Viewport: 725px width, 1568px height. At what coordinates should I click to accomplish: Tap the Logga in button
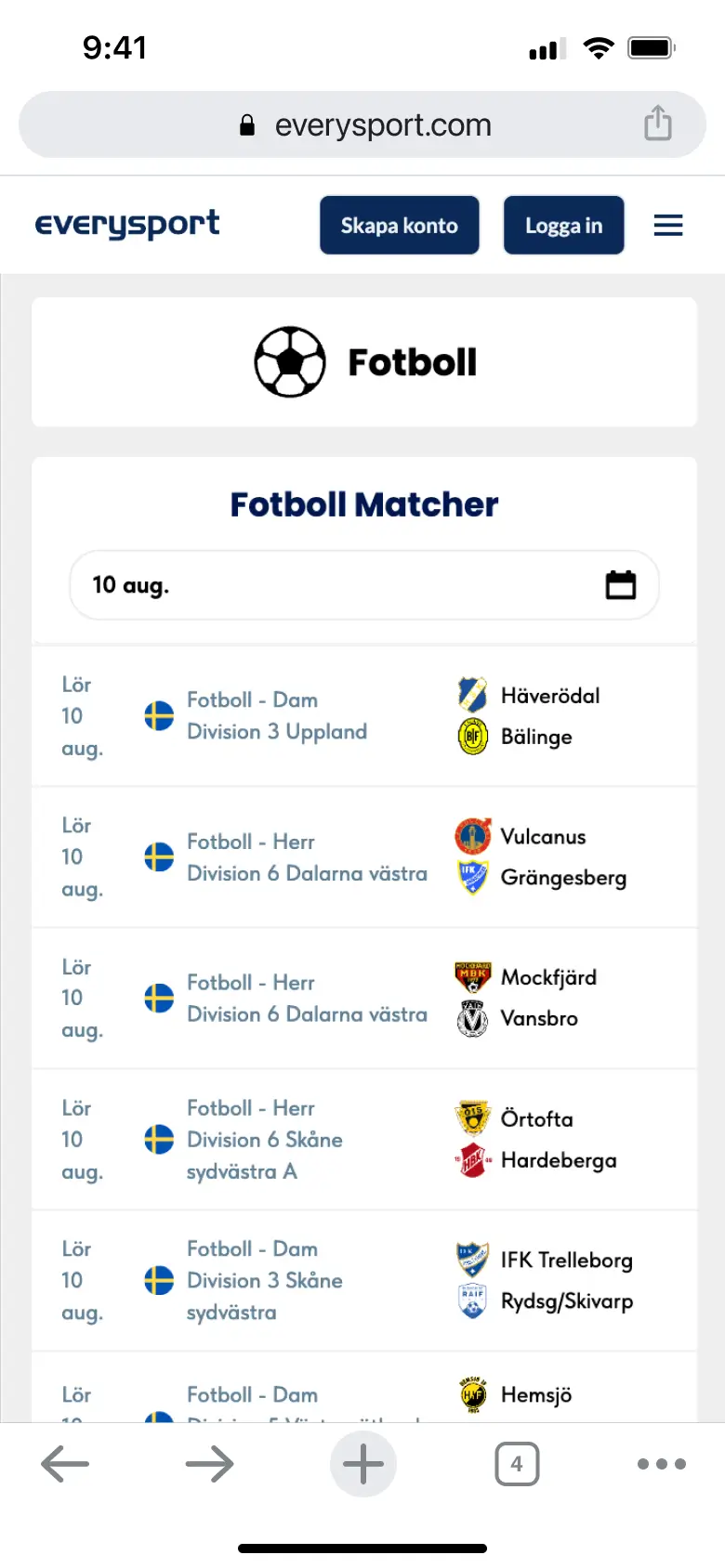(563, 225)
